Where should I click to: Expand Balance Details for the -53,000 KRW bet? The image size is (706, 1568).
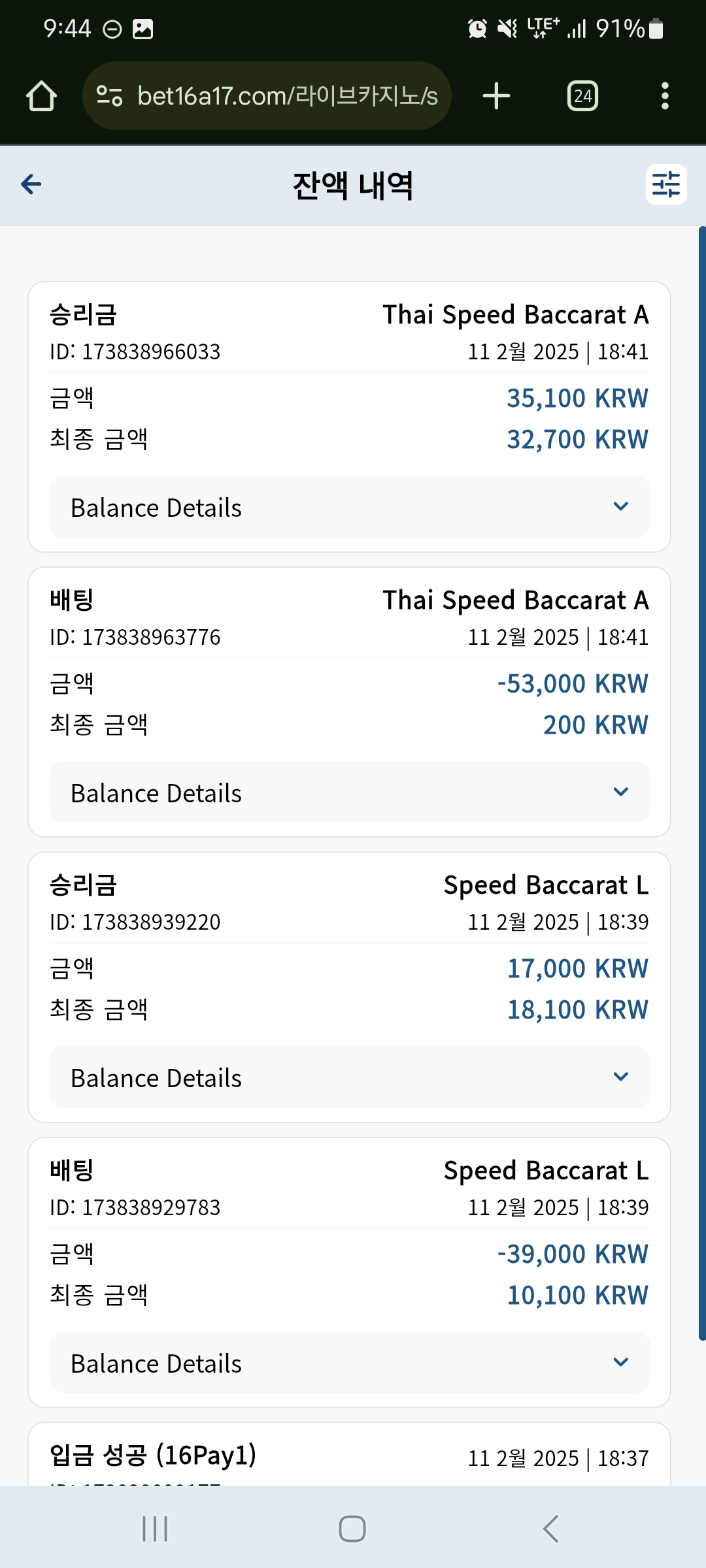350,792
